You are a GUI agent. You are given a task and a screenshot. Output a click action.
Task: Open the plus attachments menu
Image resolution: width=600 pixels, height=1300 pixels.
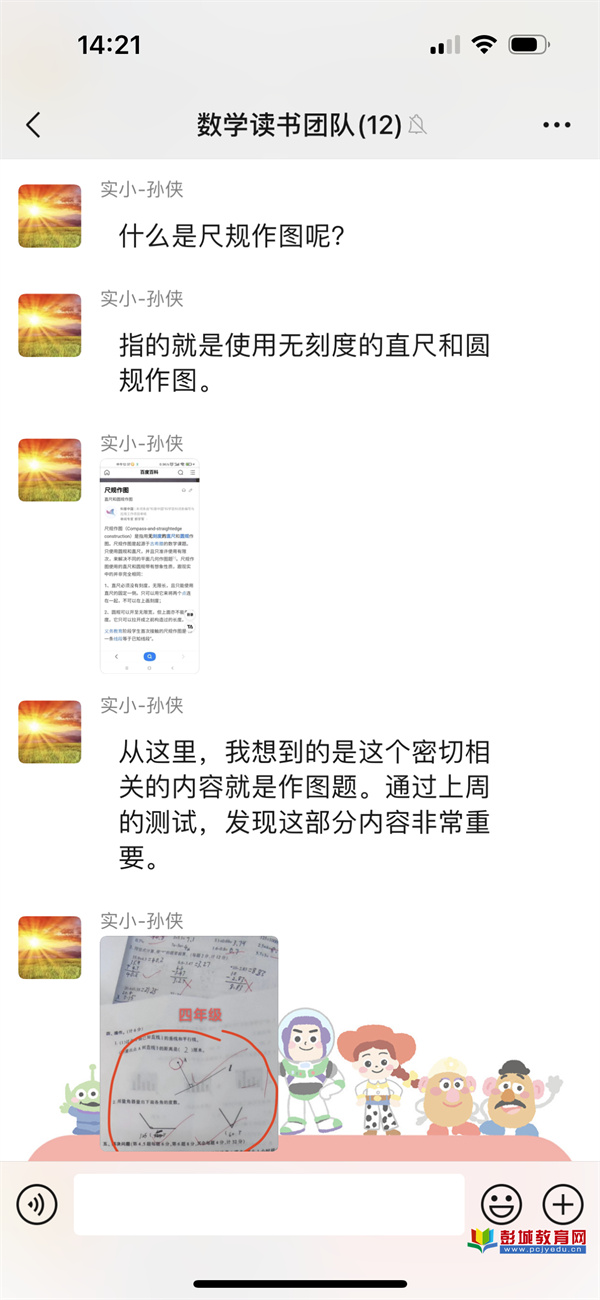(562, 1203)
